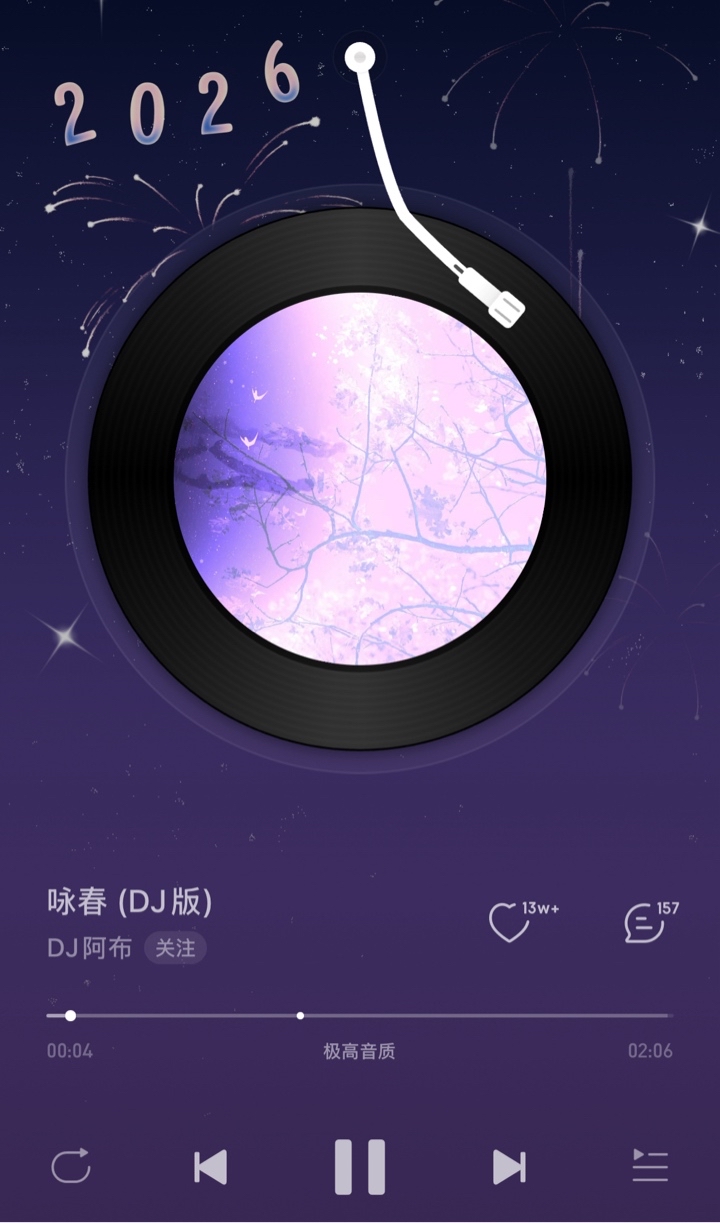Open the playlist queue
The width and height of the screenshot is (720, 1223).
click(x=650, y=1166)
